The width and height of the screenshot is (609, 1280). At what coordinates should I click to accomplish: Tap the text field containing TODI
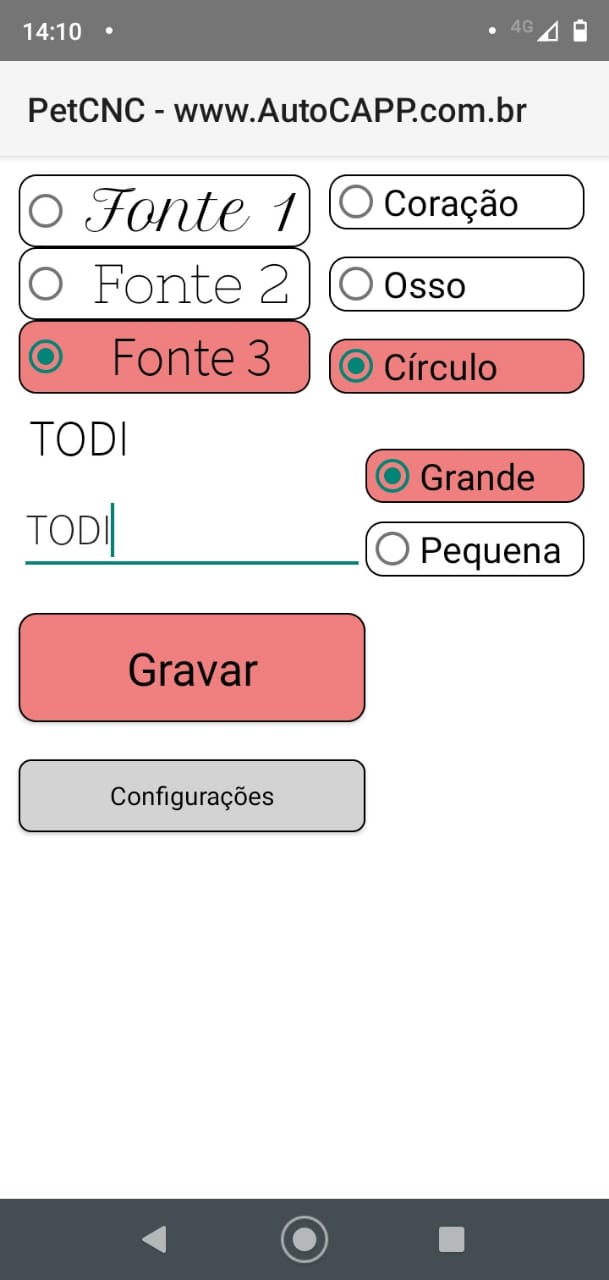[x=190, y=532]
